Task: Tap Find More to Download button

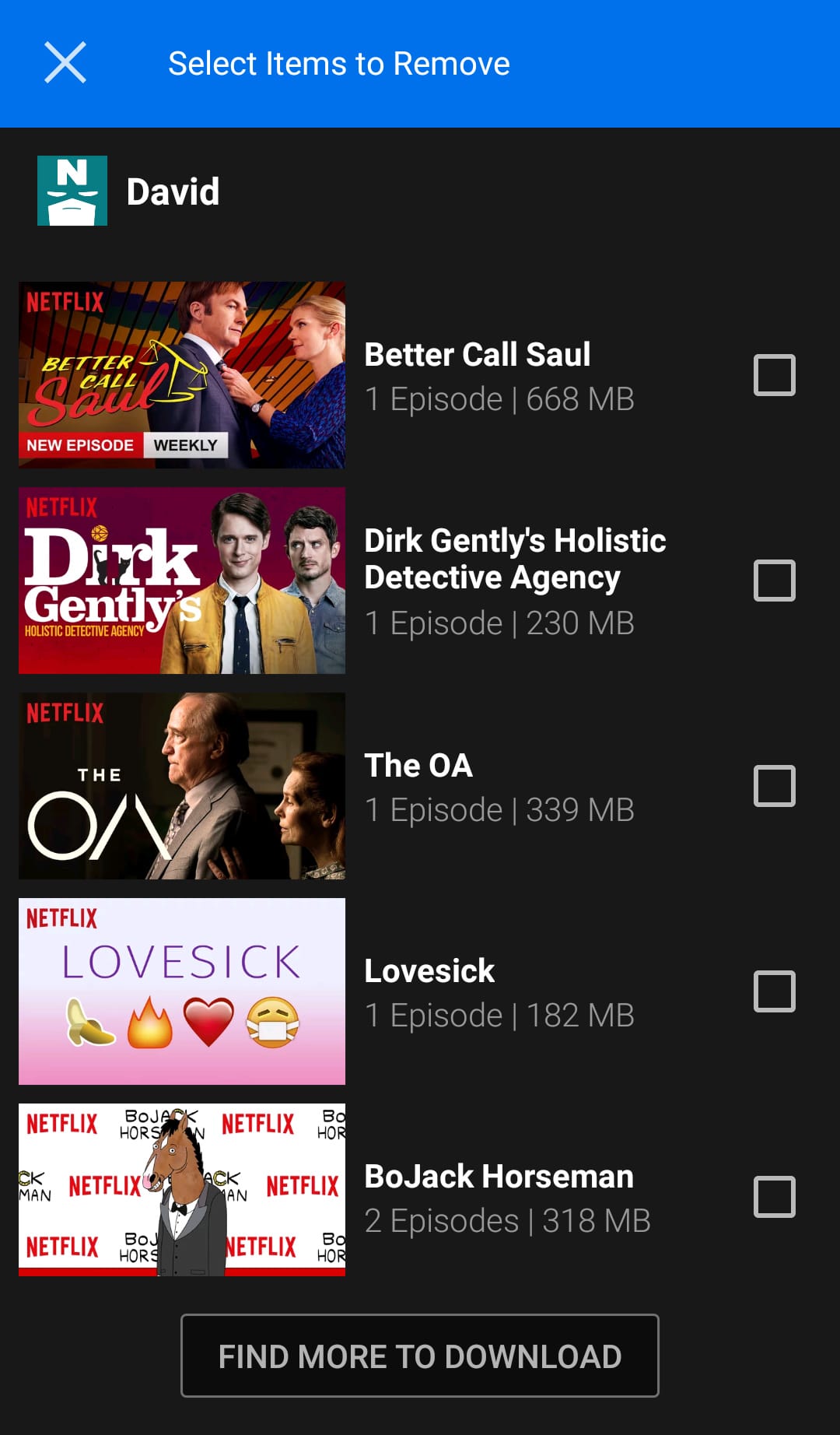Action: (x=420, y=1356)
